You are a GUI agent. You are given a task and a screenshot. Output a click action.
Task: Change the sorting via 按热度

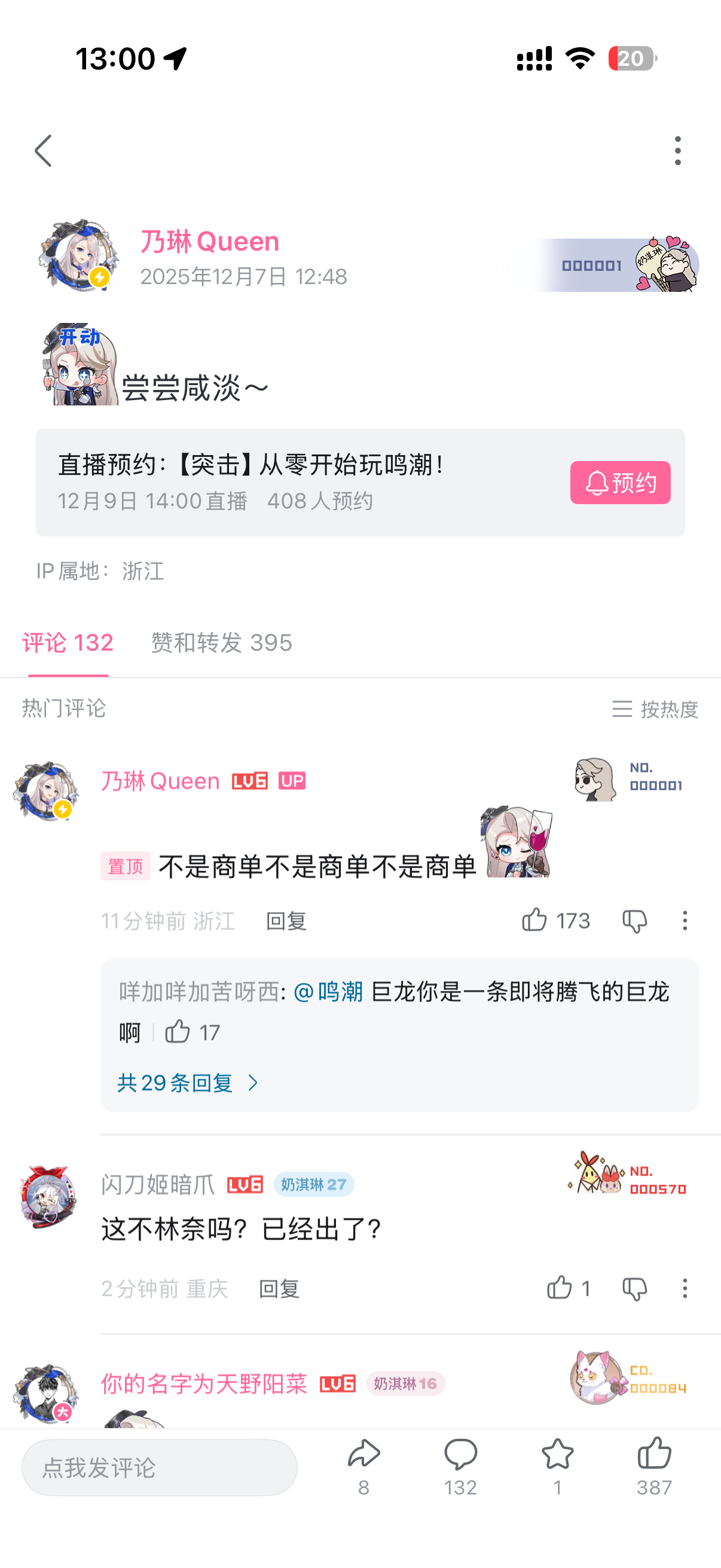point(655,709)
